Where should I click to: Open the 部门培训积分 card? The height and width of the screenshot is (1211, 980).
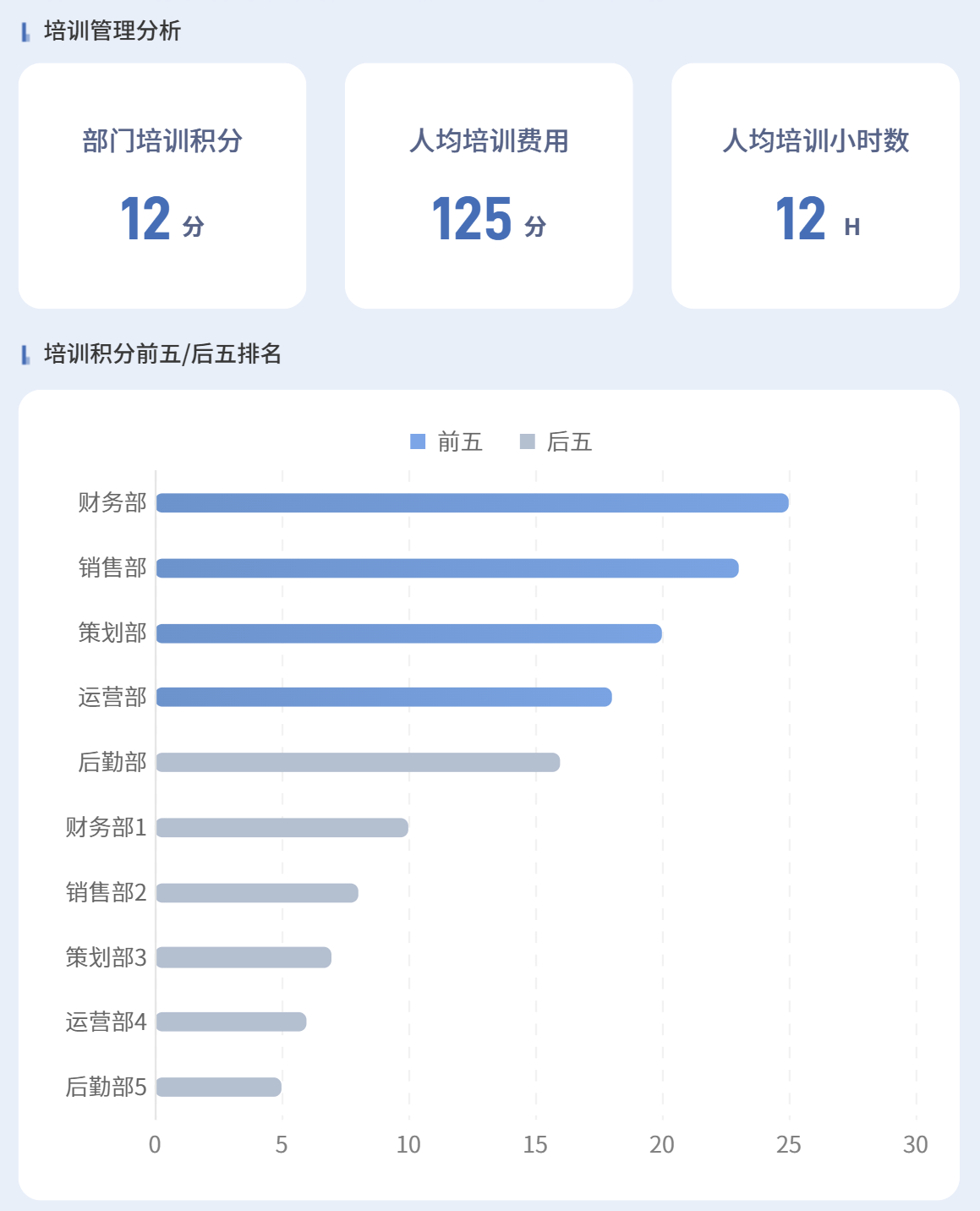(x=162, y=186)
